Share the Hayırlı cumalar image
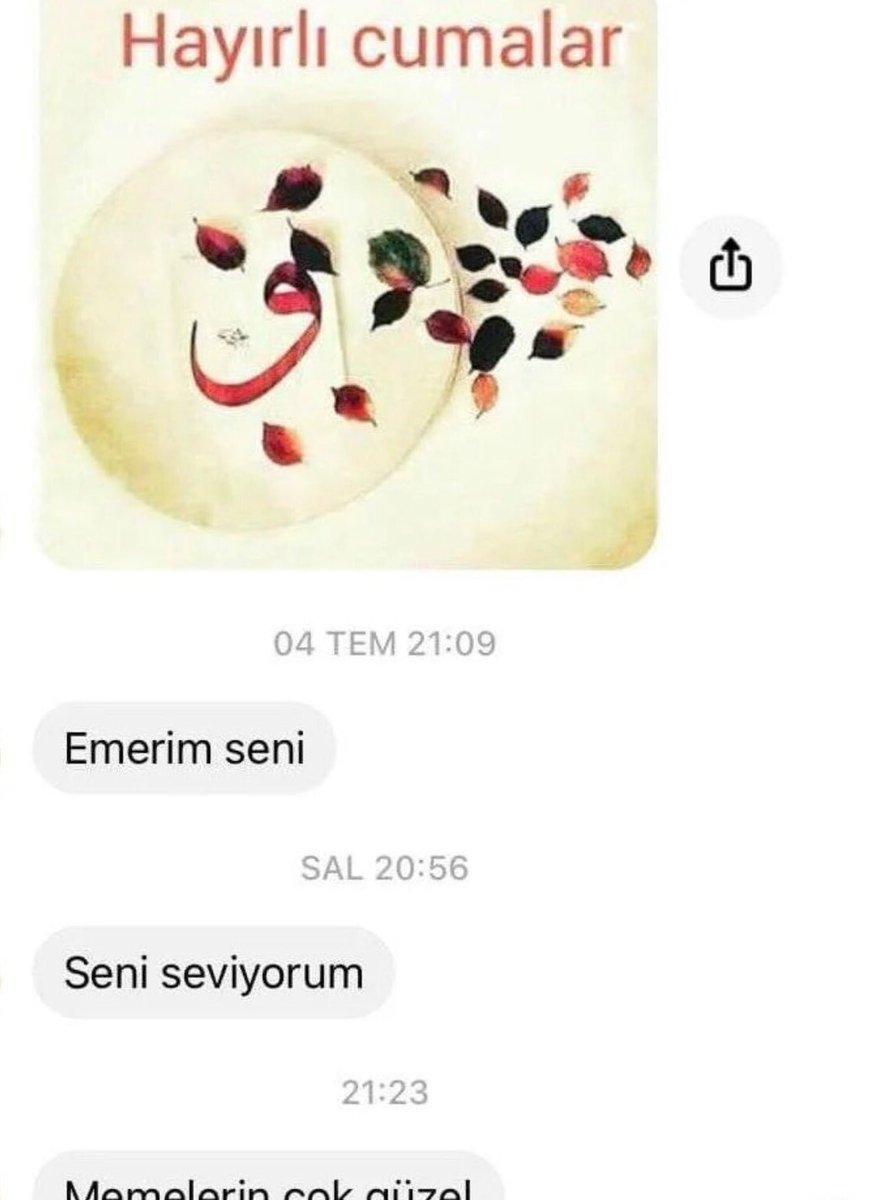 [x=730, y=268]
